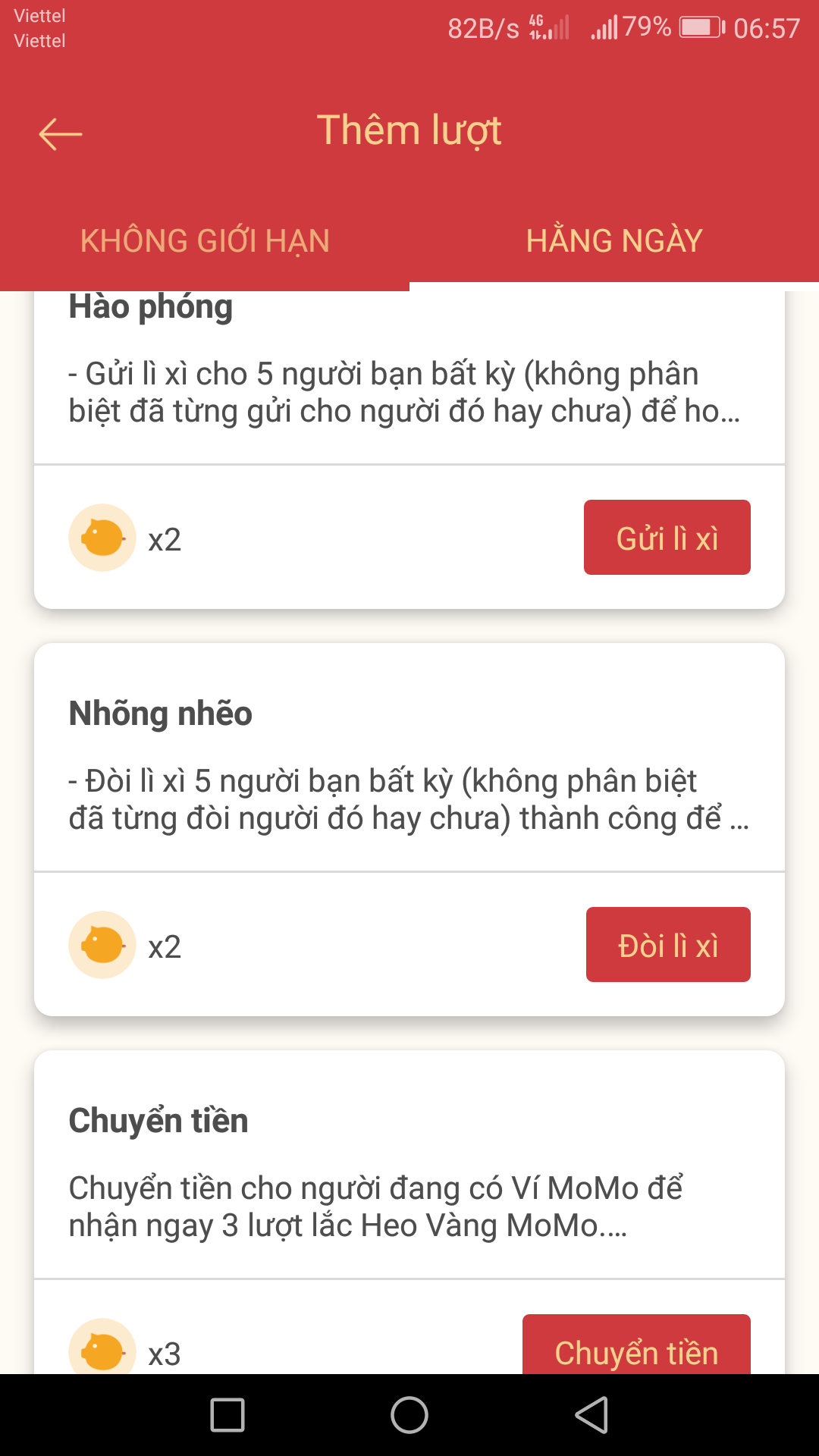Image resolution: width=819 pixels, height=1456 pixels.
Task: Tap the Chuyển tiền button
Action: tap(635, 1348)
